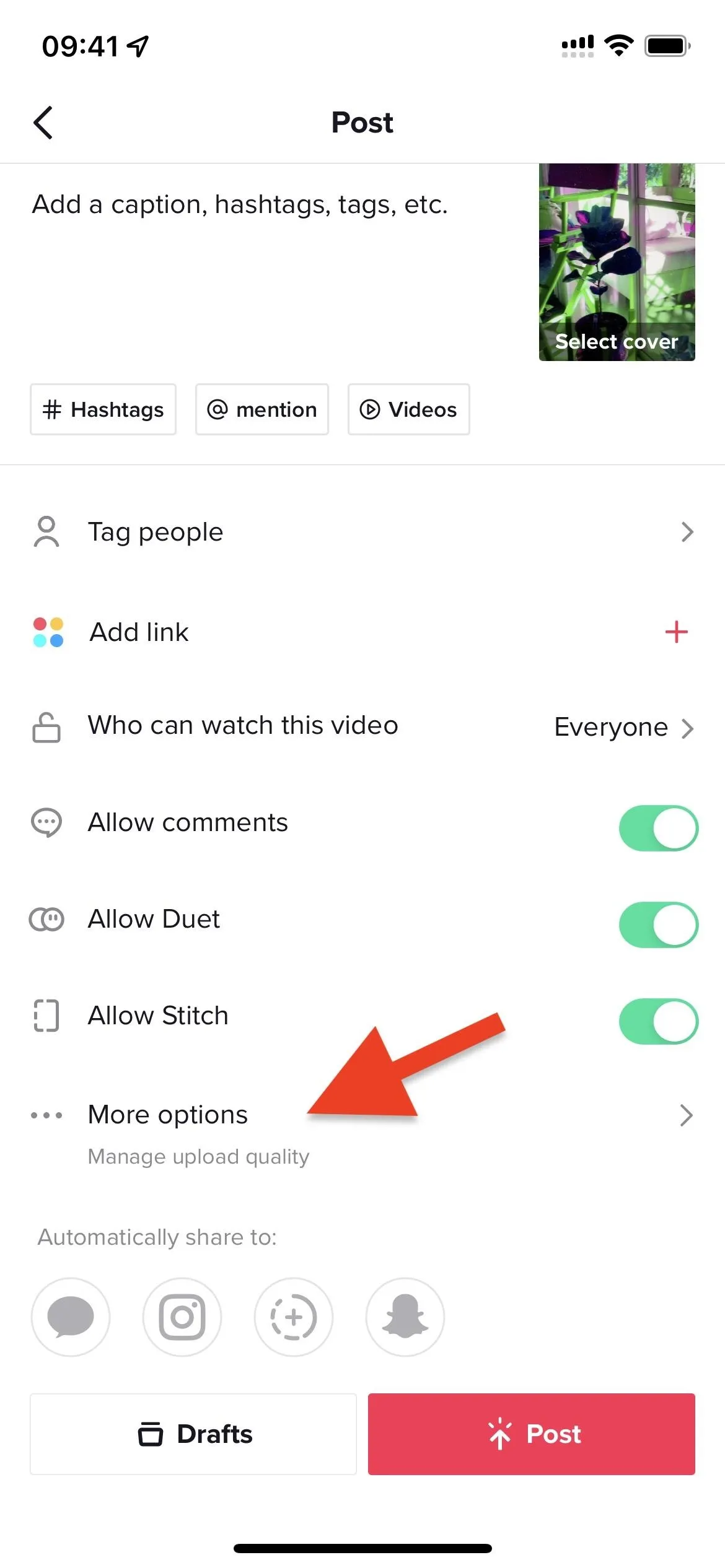The height and width of the screenshot is (1568, 725).
Task: Tap the Videos chip
Action: click(x=408, y=409)
